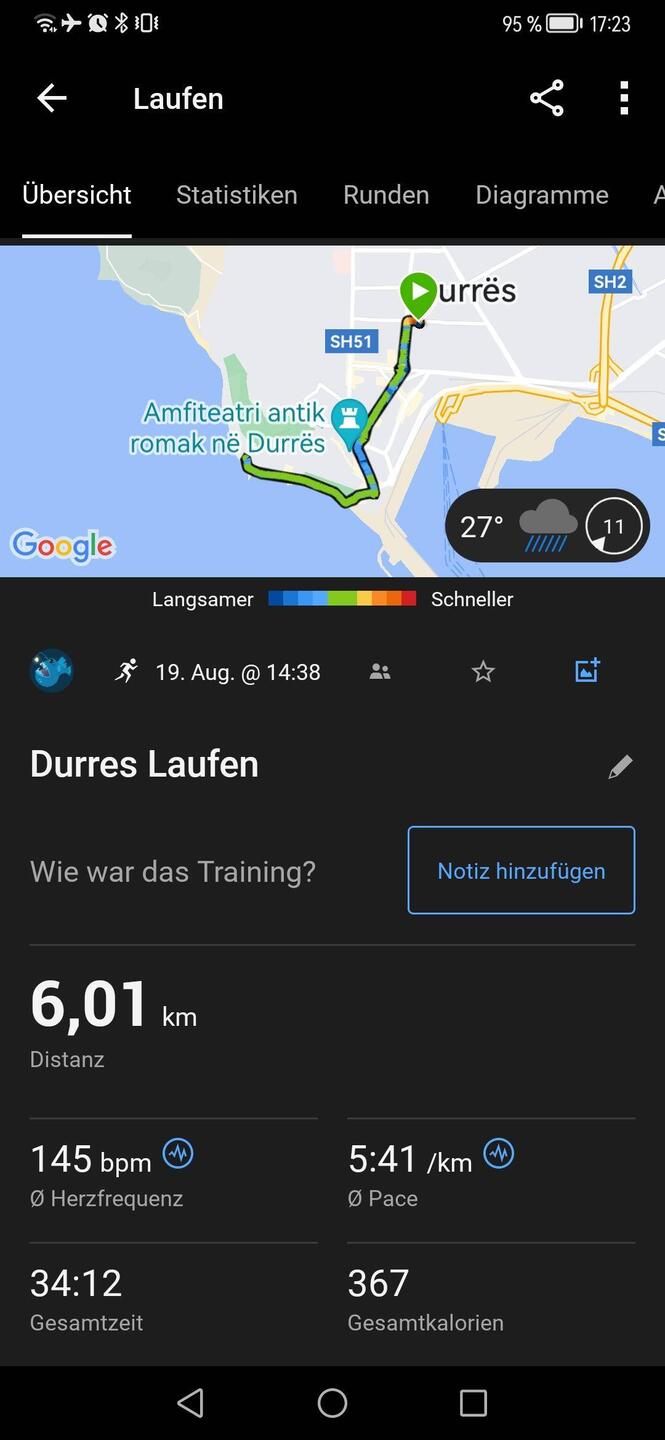Add a photo to the activity
Screen dimensions: 665x1440
(x=587, y=671)
